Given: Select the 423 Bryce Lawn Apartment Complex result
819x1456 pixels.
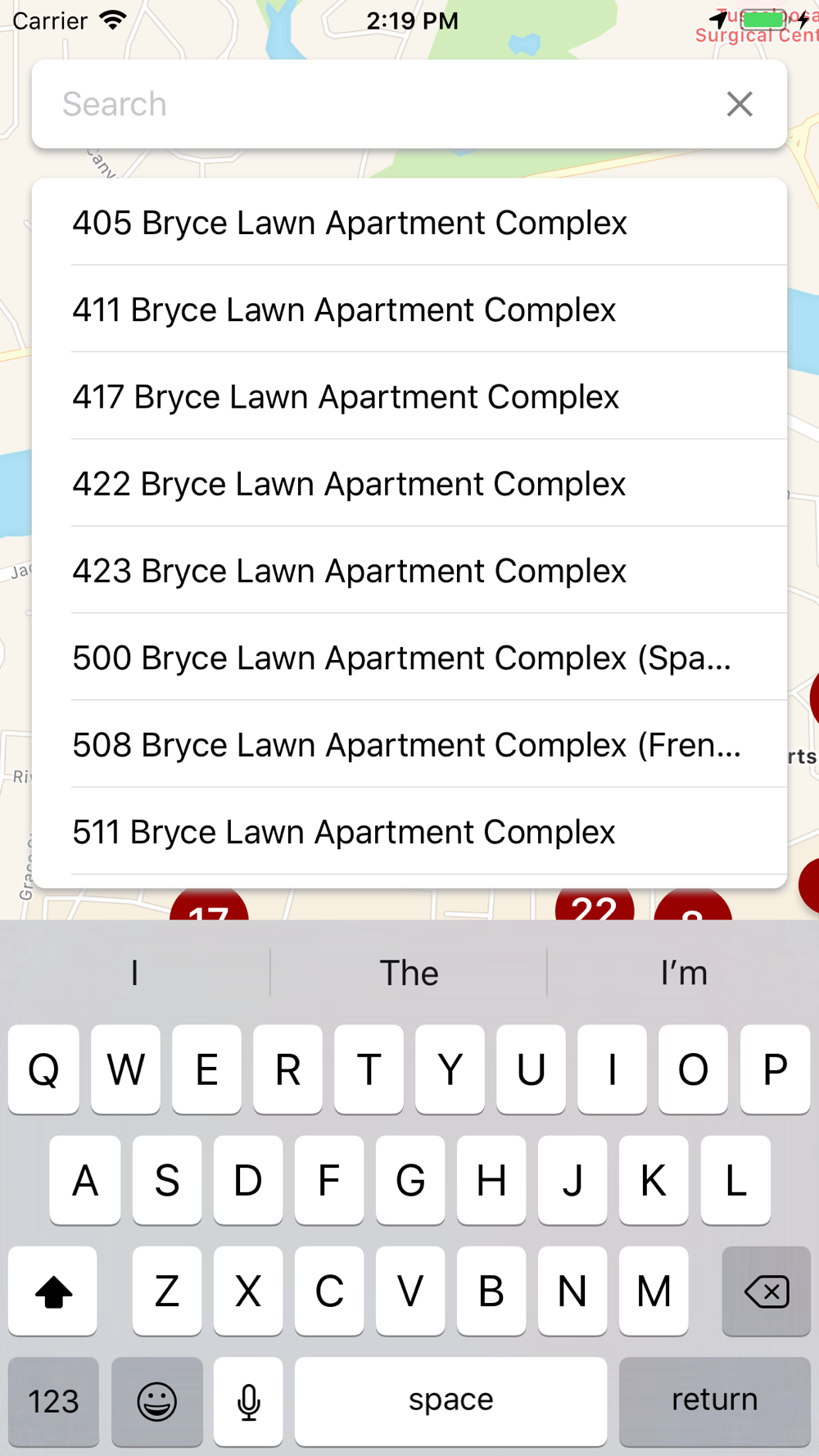Looking at the screenshot, I should tap(409, 571).
